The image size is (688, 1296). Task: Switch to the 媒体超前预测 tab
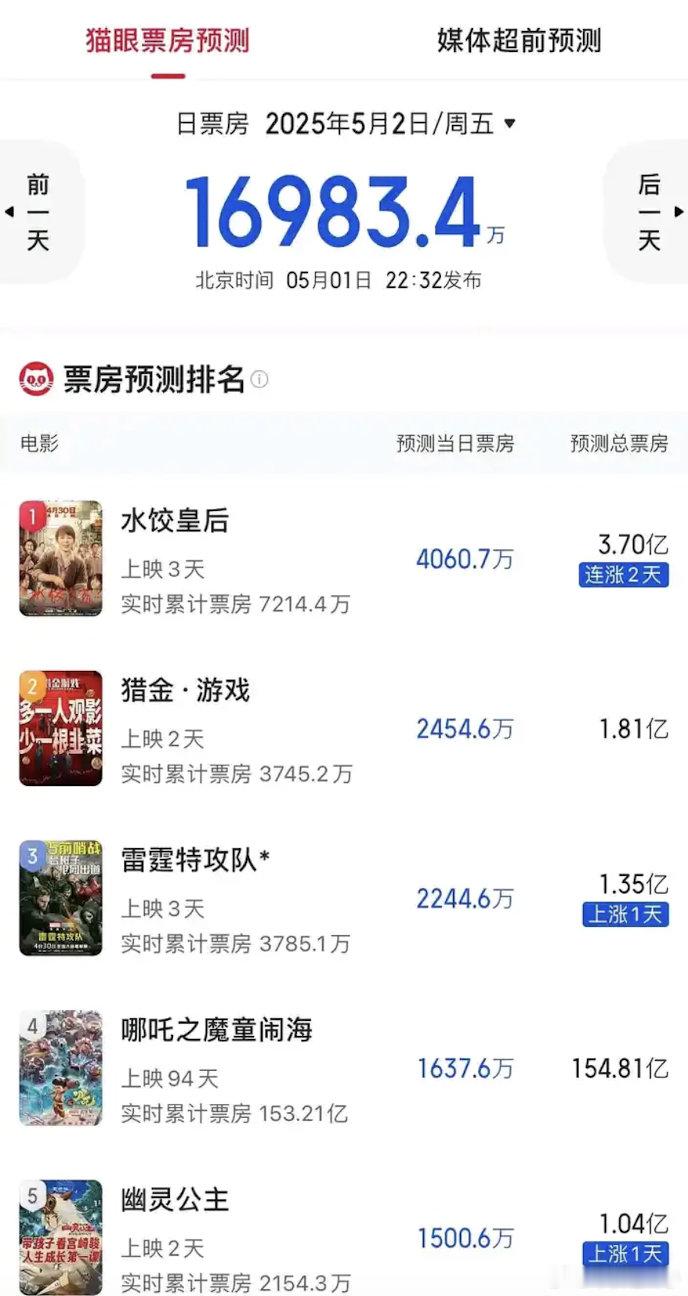(519, 41)
